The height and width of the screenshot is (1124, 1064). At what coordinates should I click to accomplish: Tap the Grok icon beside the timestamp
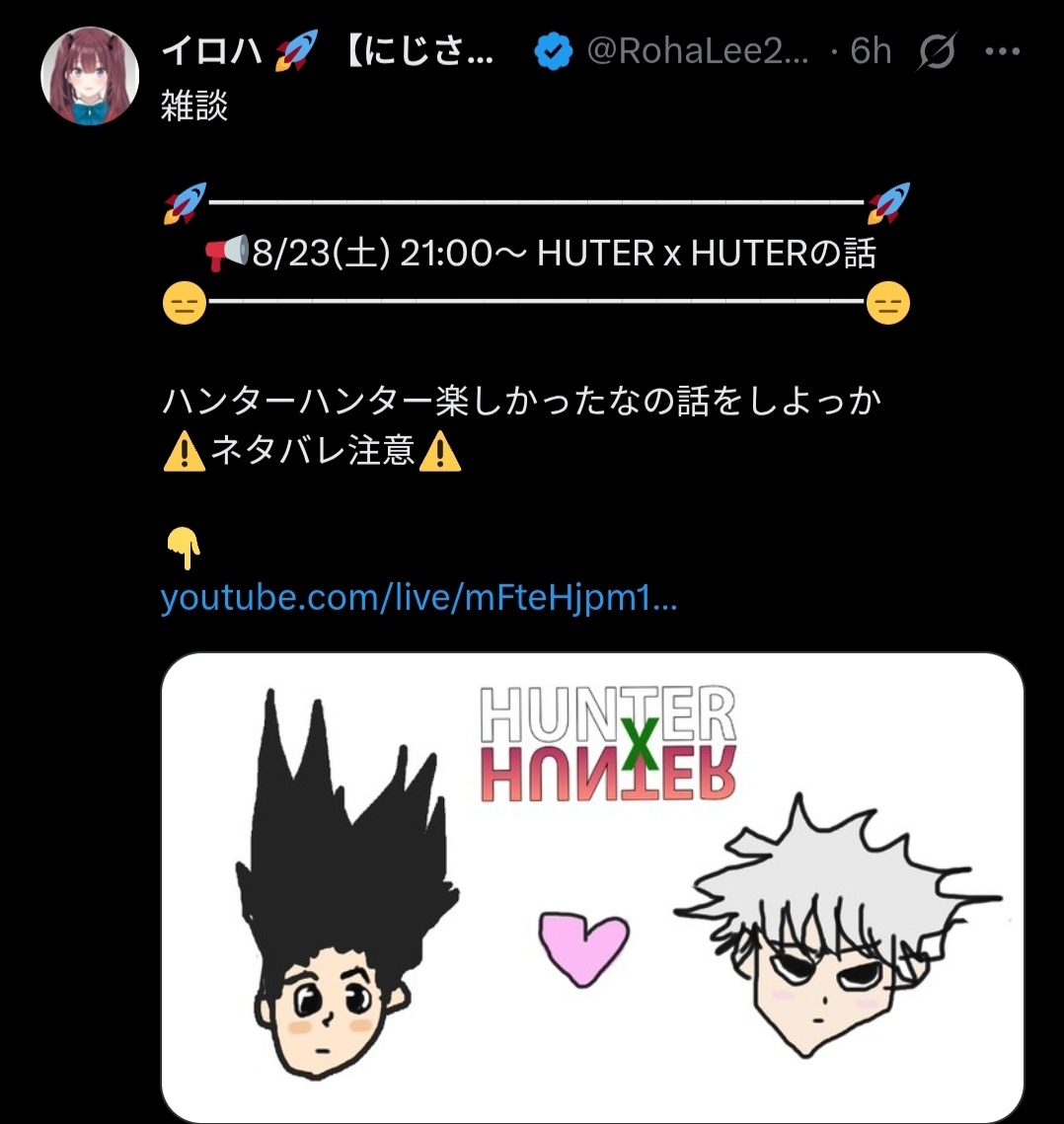click(x=936, y=51)
